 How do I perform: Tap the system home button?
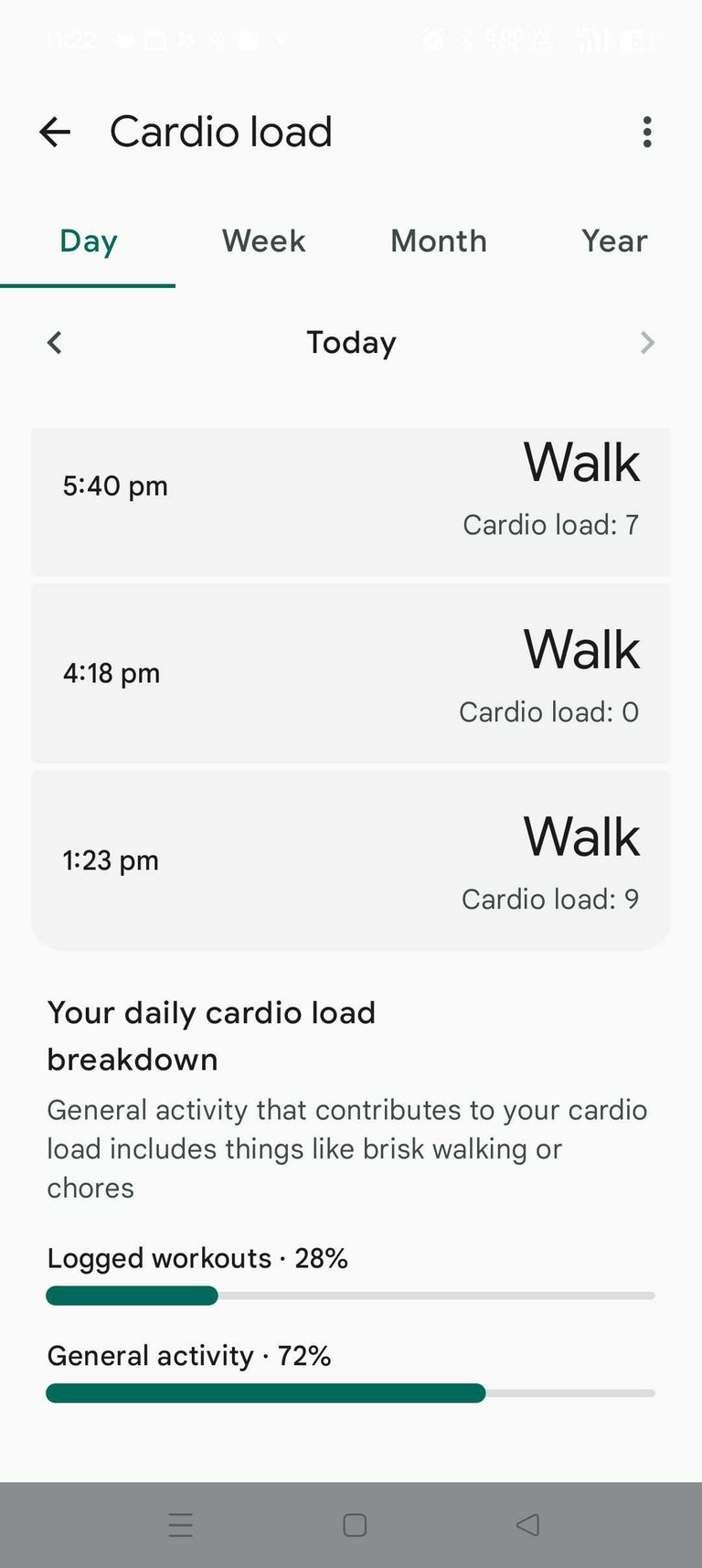tap(355, 1525)
